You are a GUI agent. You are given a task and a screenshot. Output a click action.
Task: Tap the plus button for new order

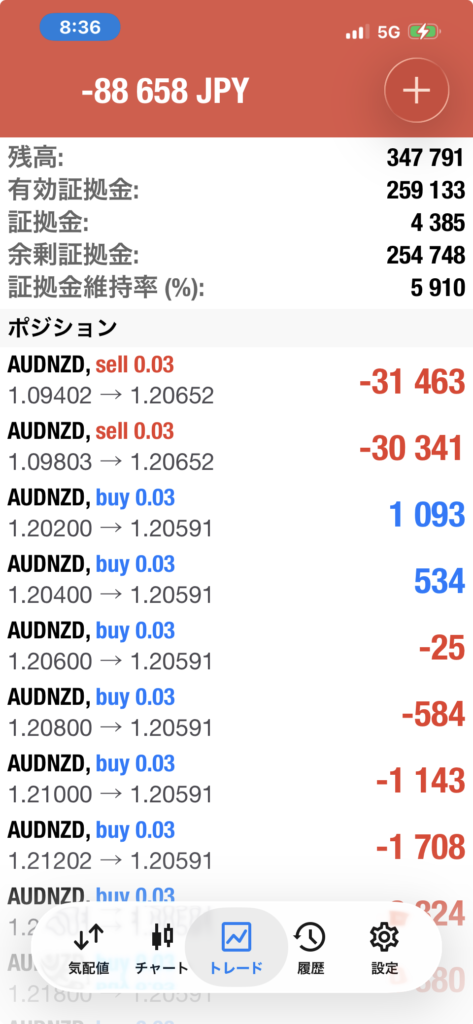[x=416, y=91]
